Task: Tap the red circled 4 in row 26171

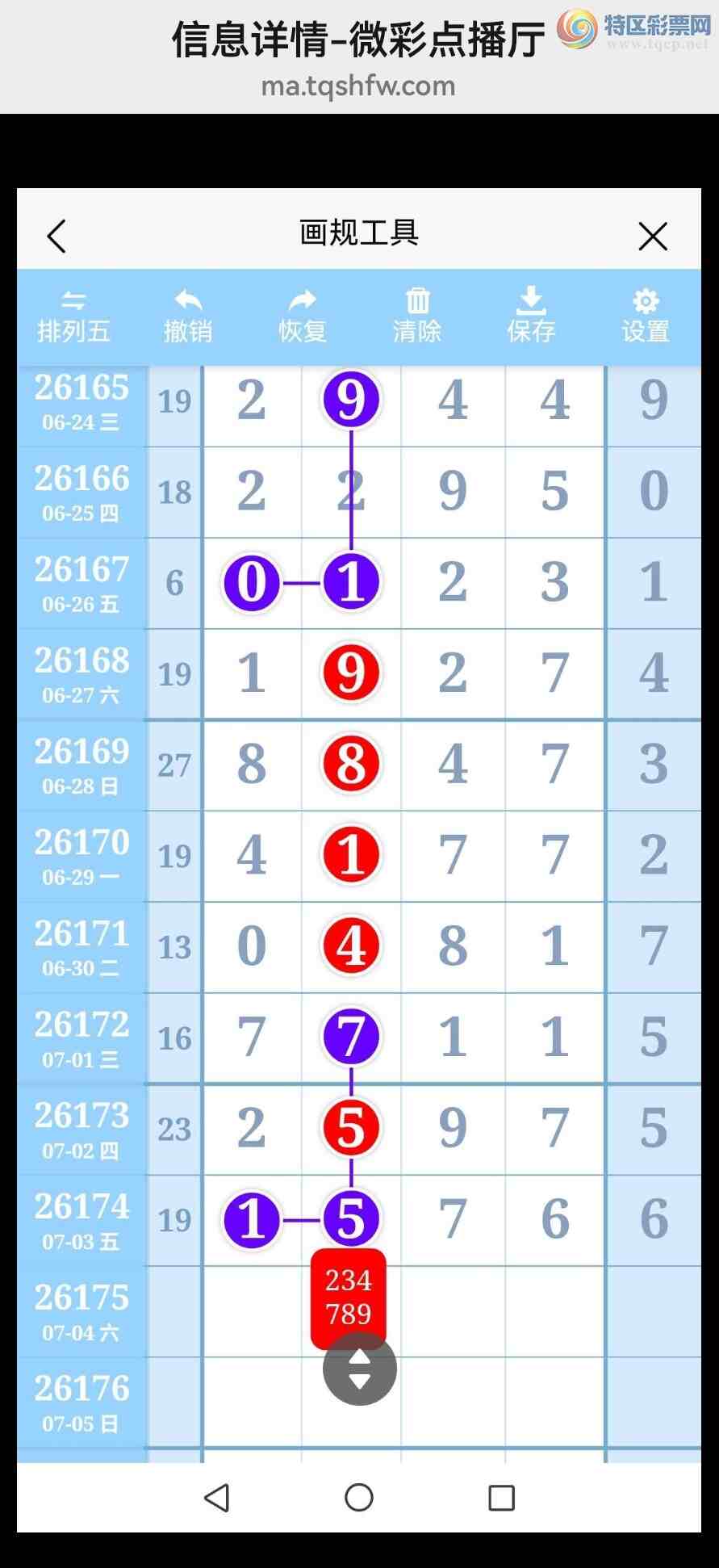Action: point(351,945)
